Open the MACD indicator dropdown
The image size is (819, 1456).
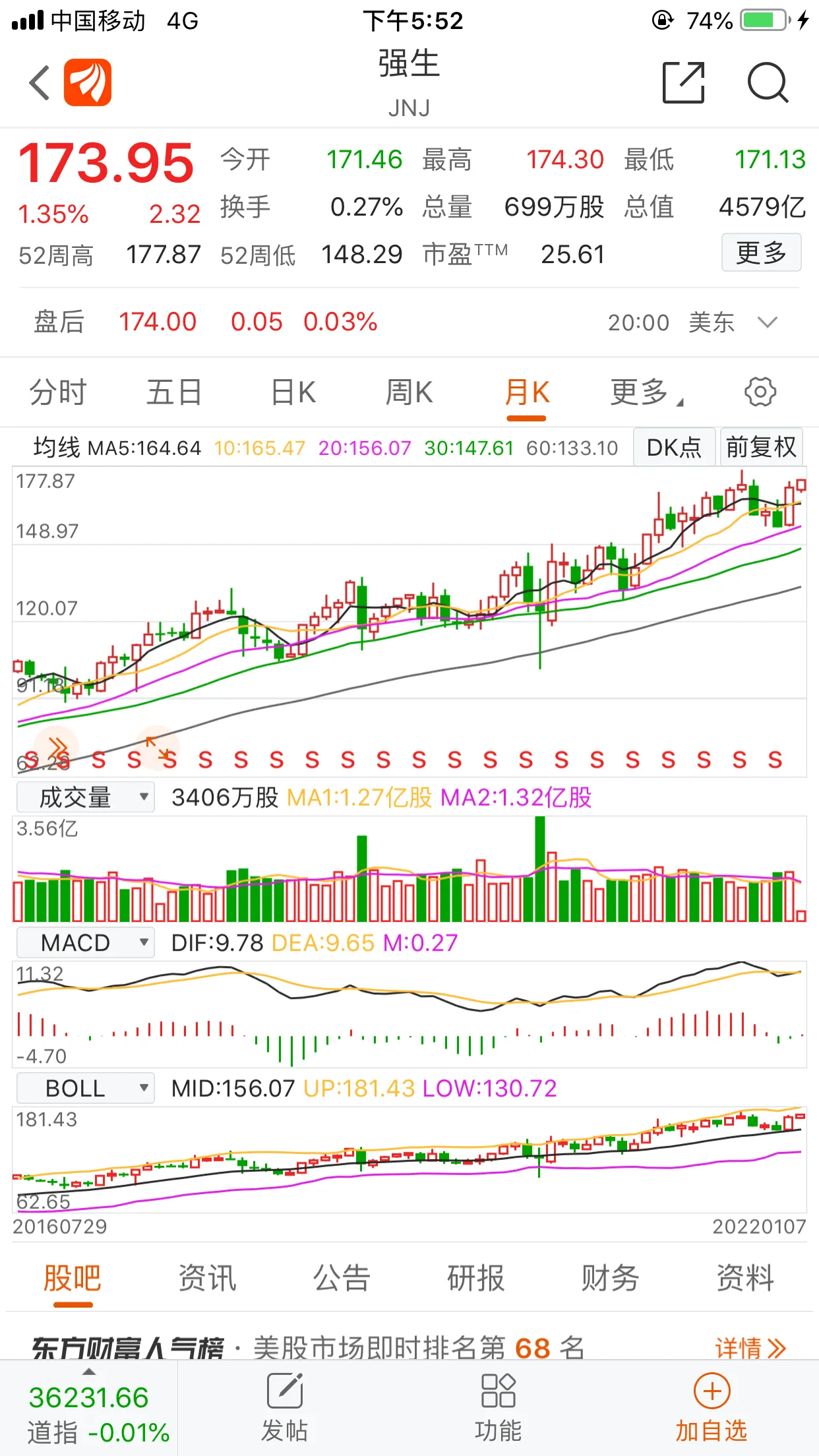(86, 943)
